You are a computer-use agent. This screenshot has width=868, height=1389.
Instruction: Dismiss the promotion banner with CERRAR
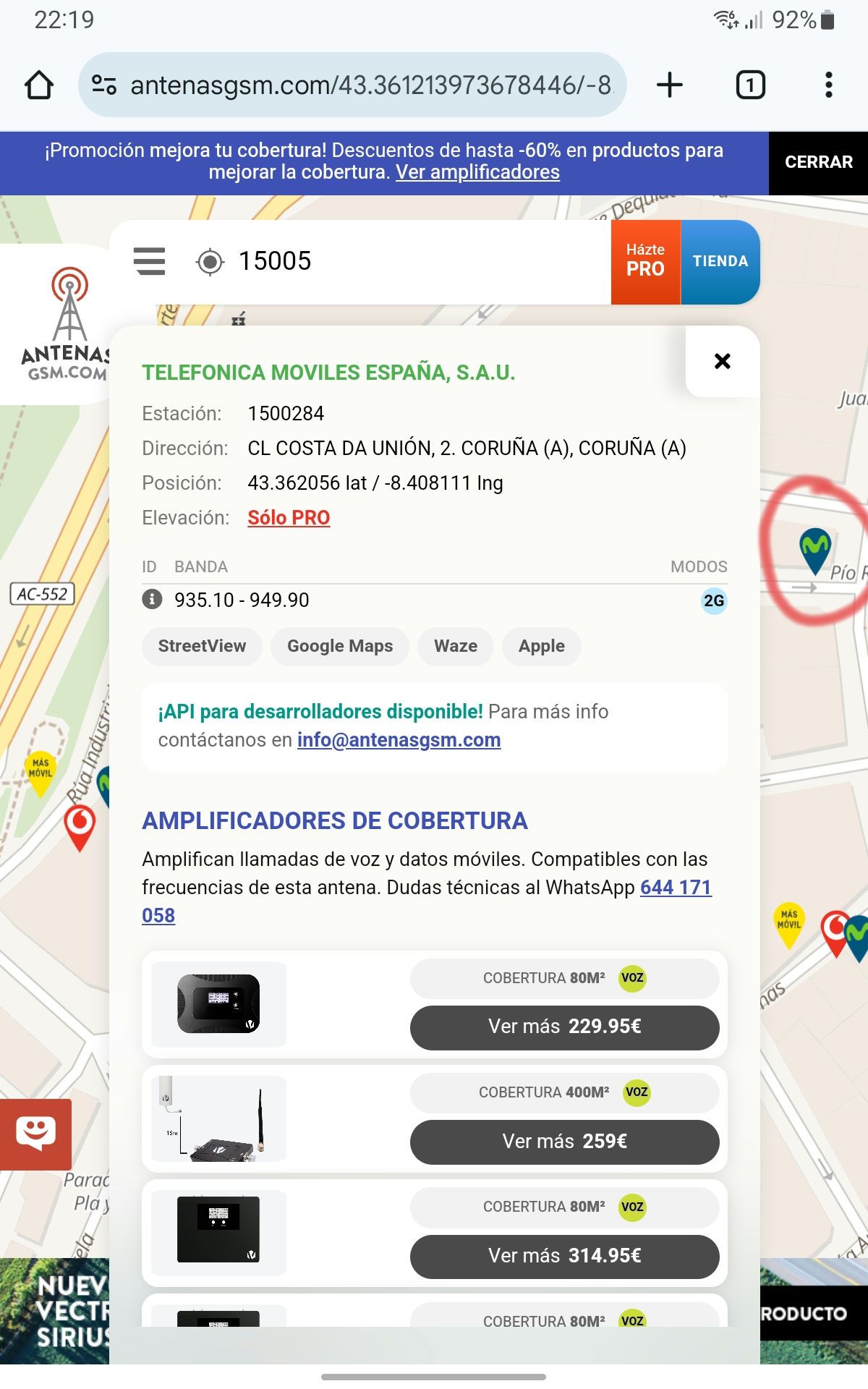pyautogui.click(x=818, y=162)
